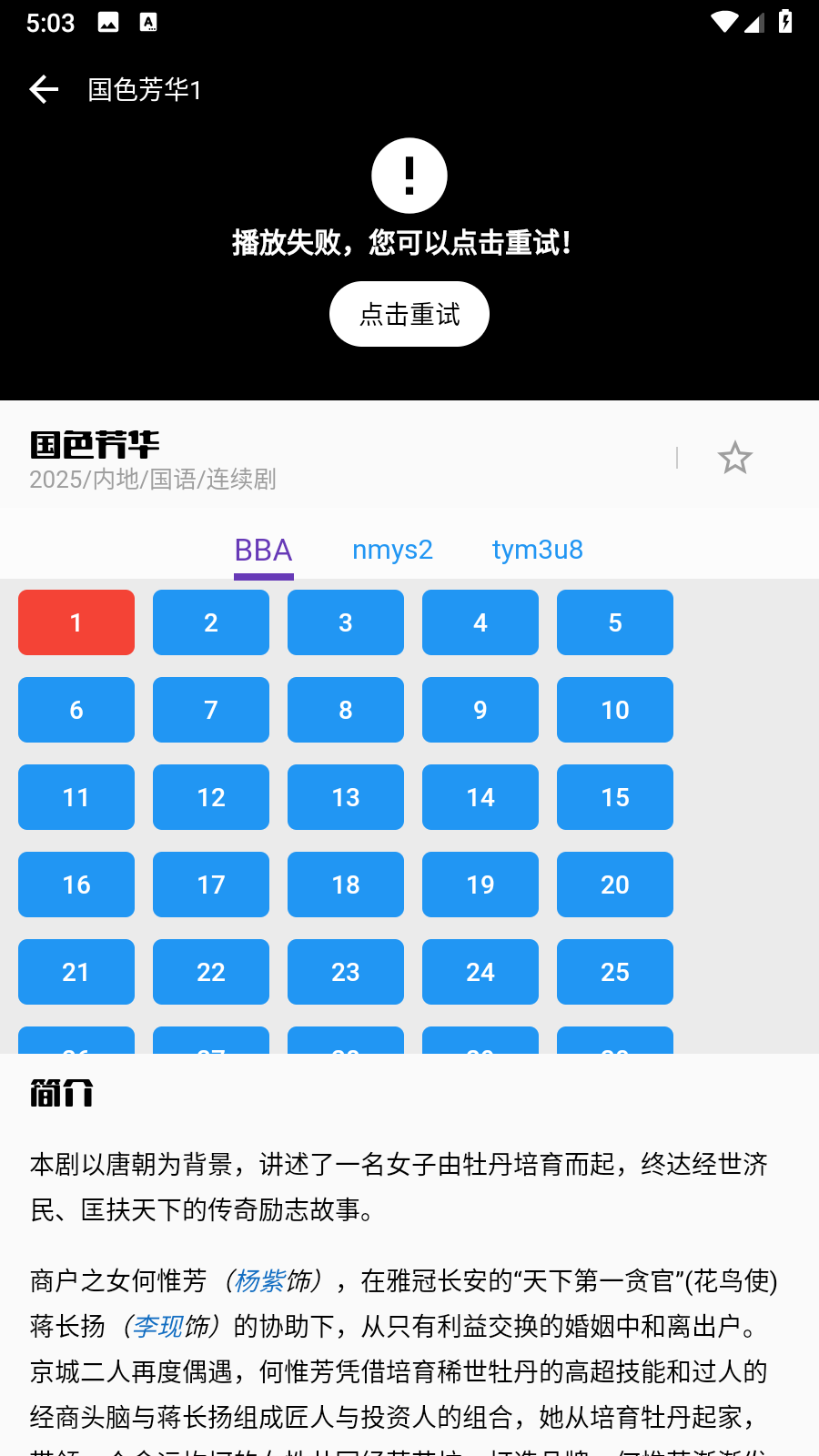Choose episode 16

click(x=76, y=885)
